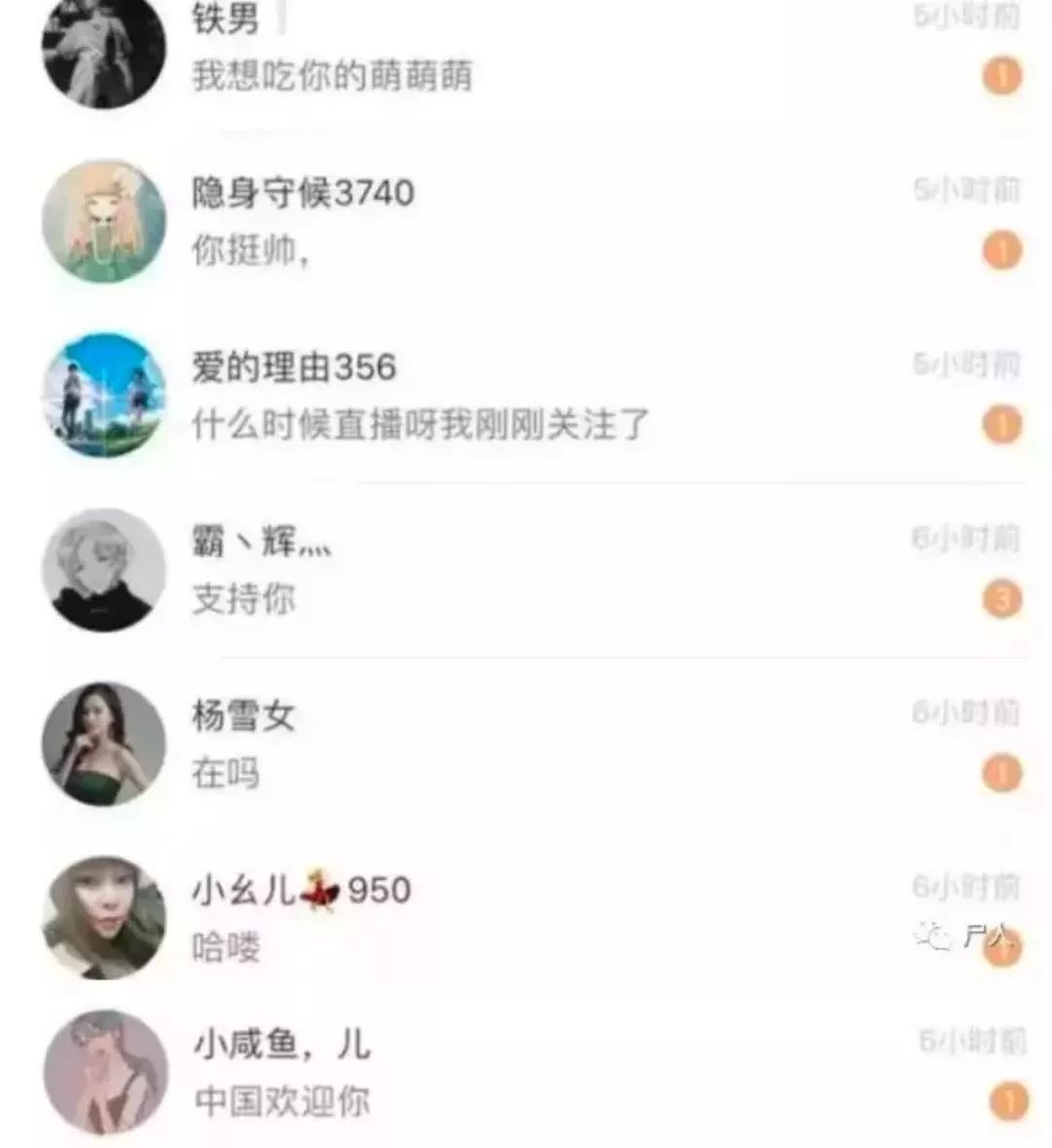Viewport: 1052px width, 1148px height.
Task: Open 隐身守候3740's profile avatar
Action: 101,218
